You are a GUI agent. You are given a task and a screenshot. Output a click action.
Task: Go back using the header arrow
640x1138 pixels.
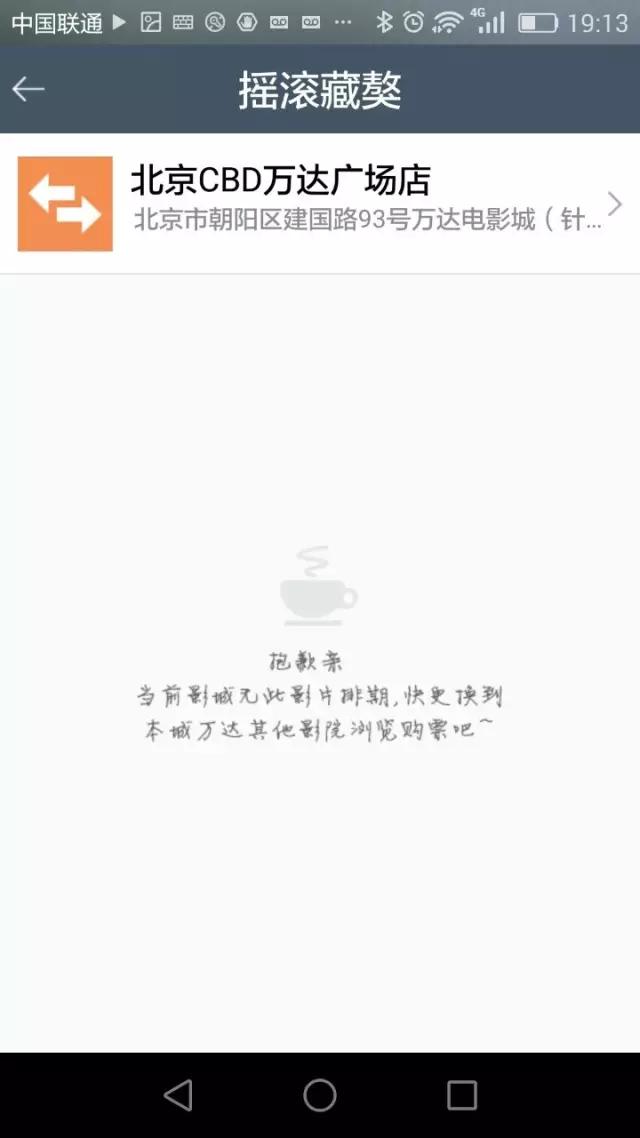pyautogui.click(x=29, y=90)
